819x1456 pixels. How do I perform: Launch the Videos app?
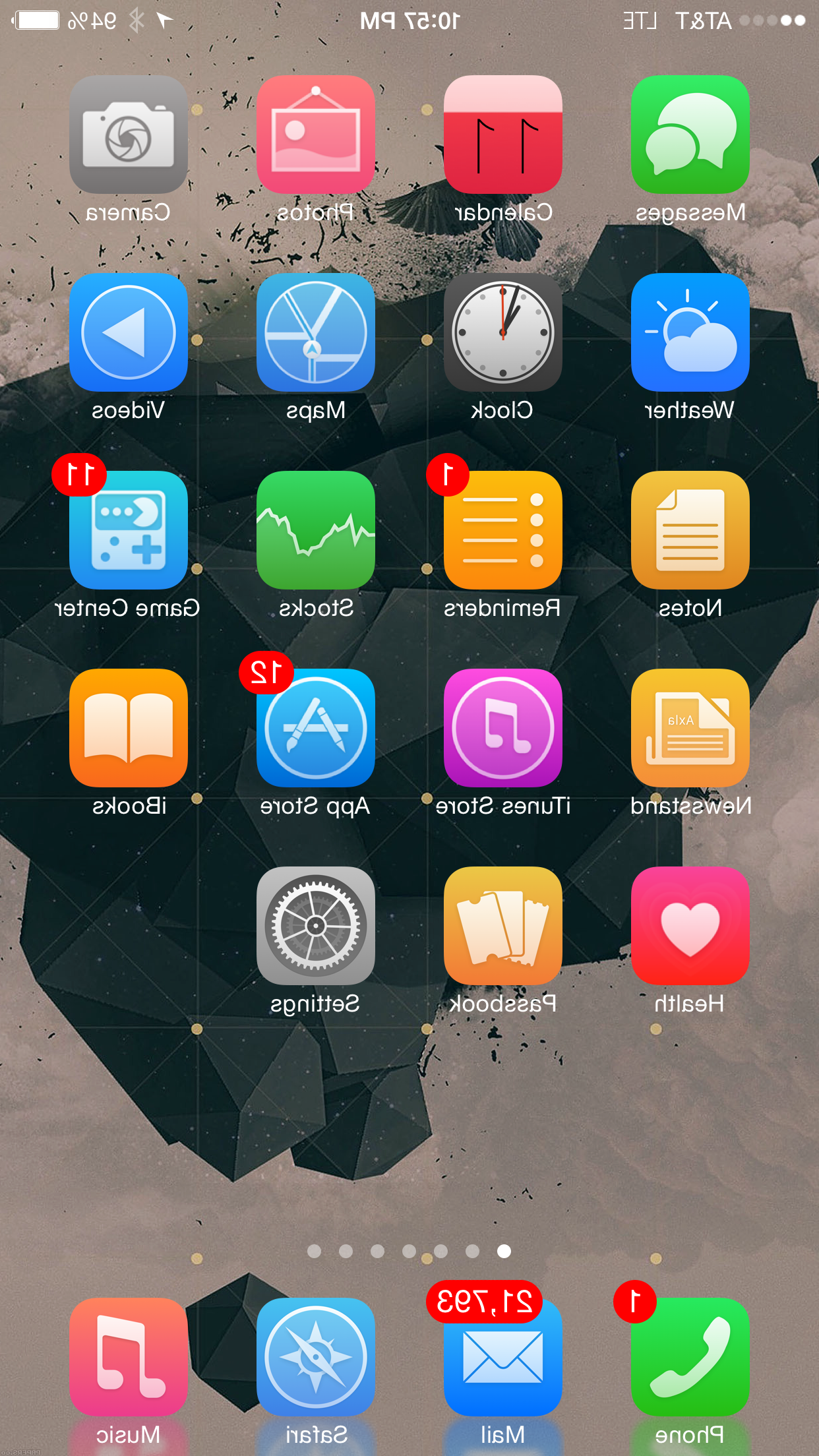[129, 332]
